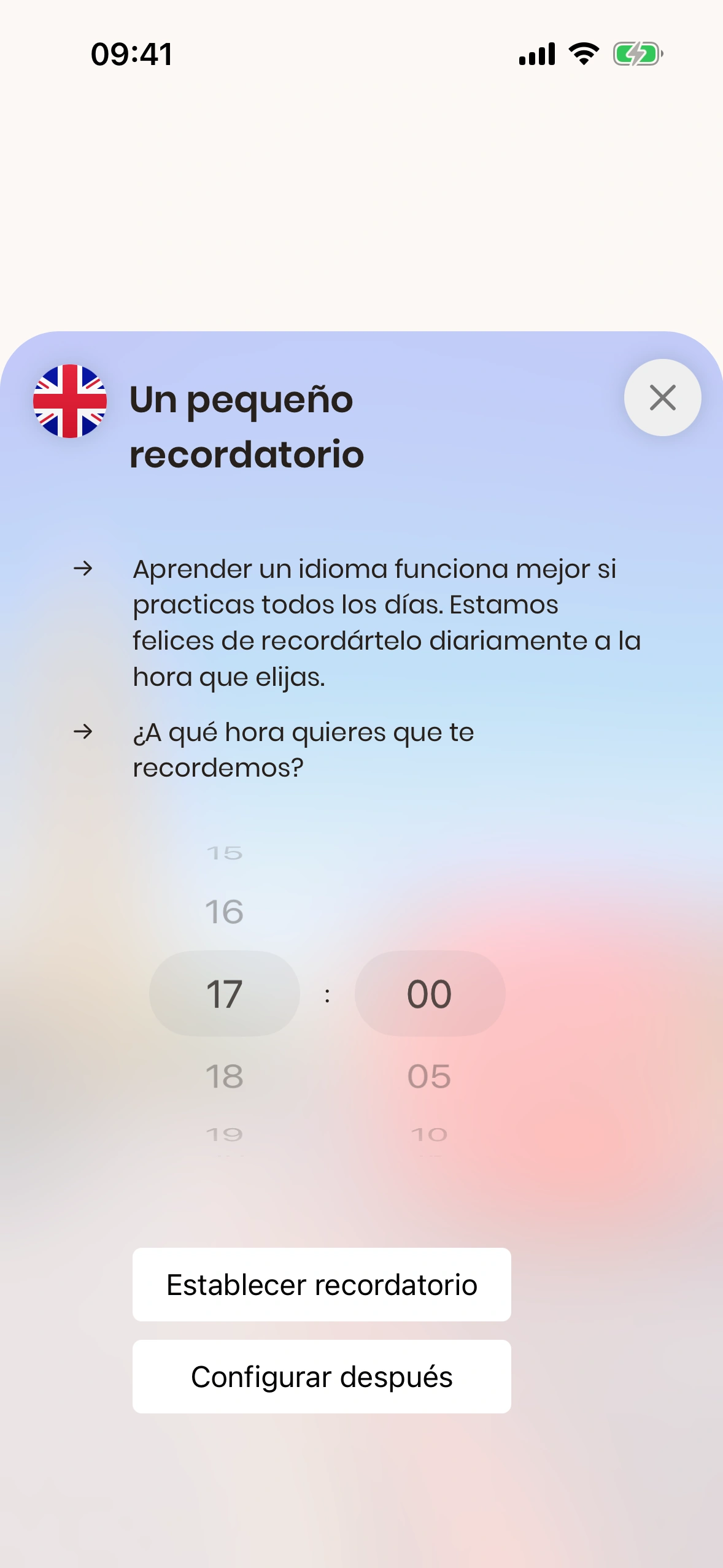Tap Establecer recordatorio button
723x1568 pixels.
[322, 1285]
